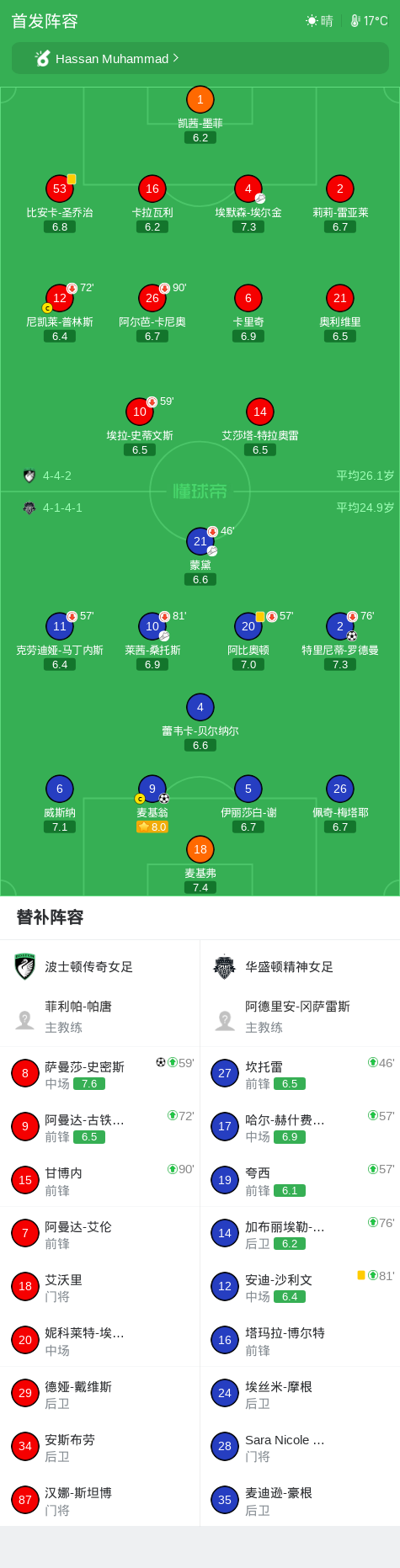Open substitute 萨曼莎-史密斯 row
Viewport: 400px width, 1568px height.
click(100, 1074)
